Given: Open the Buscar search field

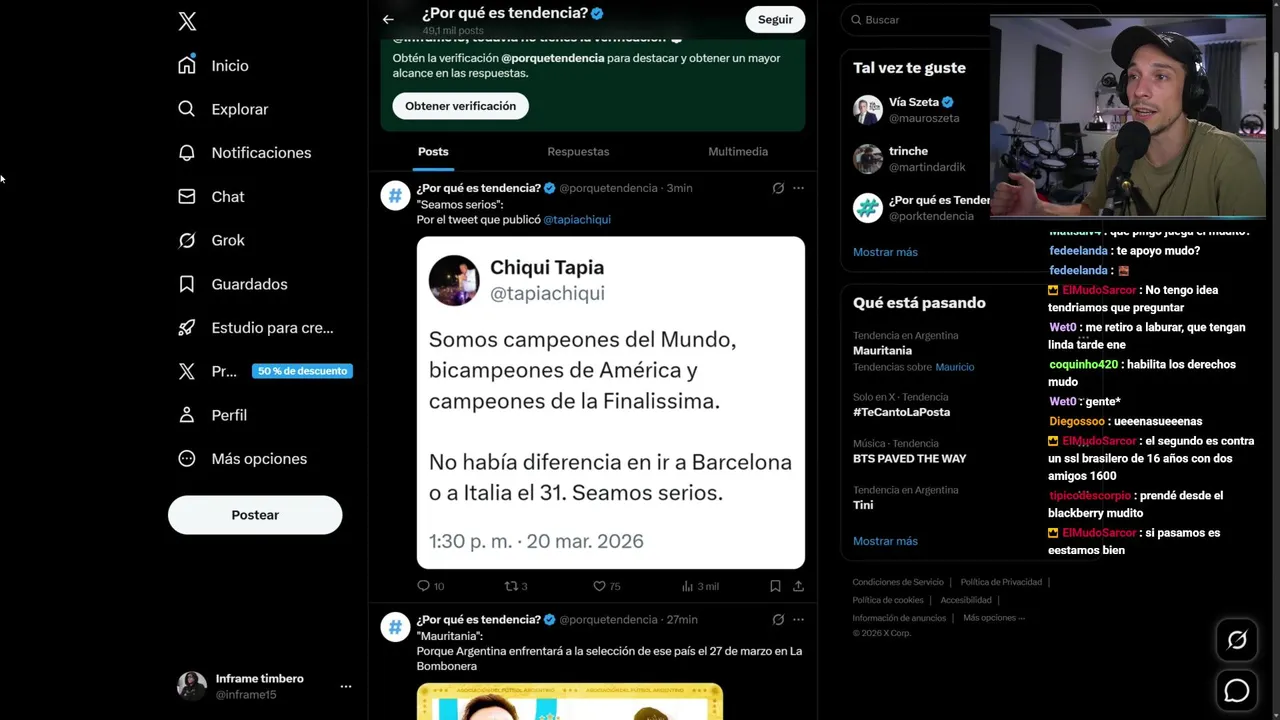Looking at the screenshot, I should pos(920,20).
